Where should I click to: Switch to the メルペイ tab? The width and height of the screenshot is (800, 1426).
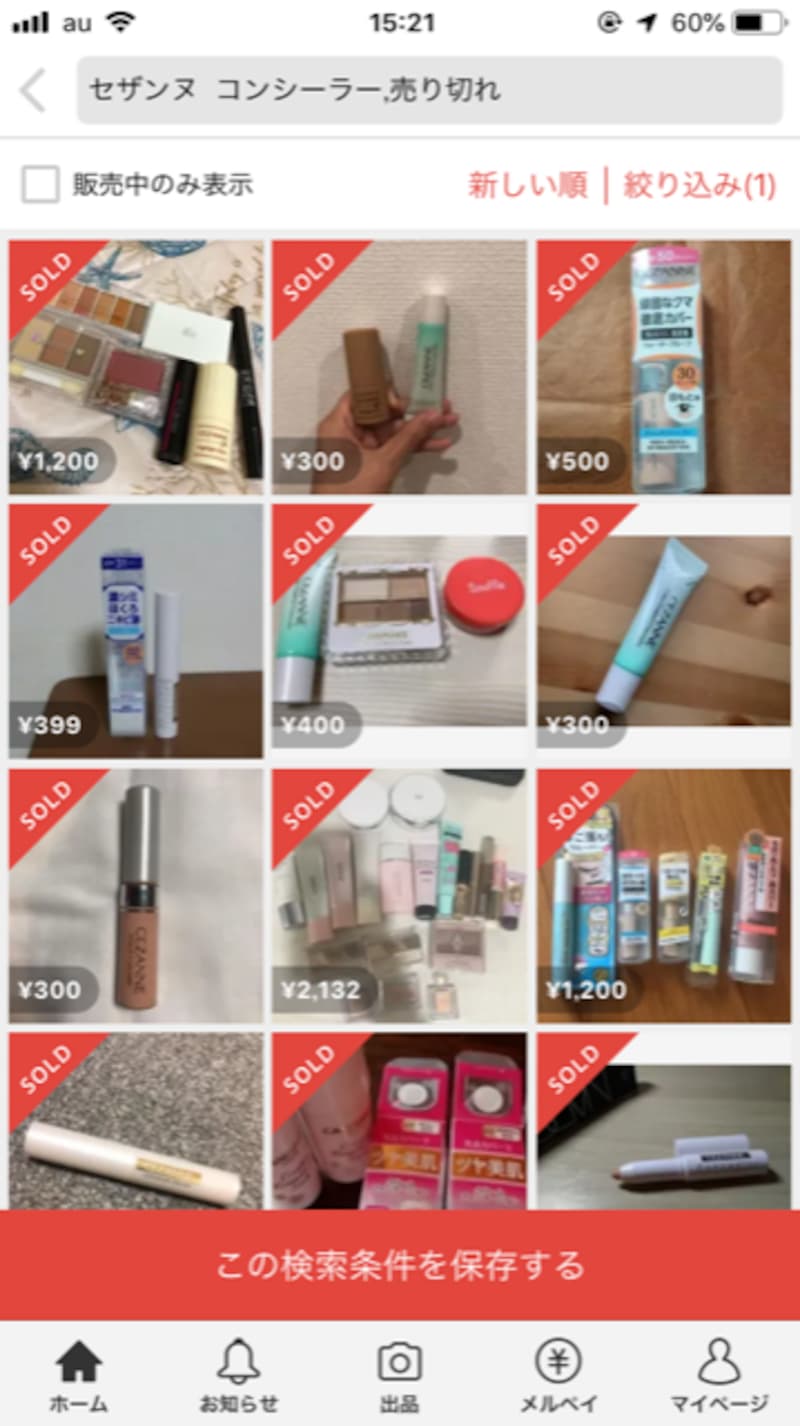(558, 1375)
